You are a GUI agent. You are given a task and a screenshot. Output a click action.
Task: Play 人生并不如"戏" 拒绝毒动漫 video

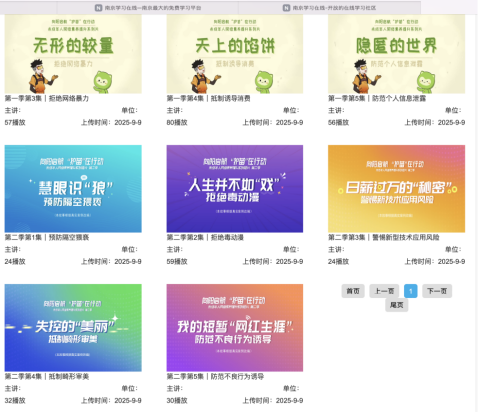point(235,189)
